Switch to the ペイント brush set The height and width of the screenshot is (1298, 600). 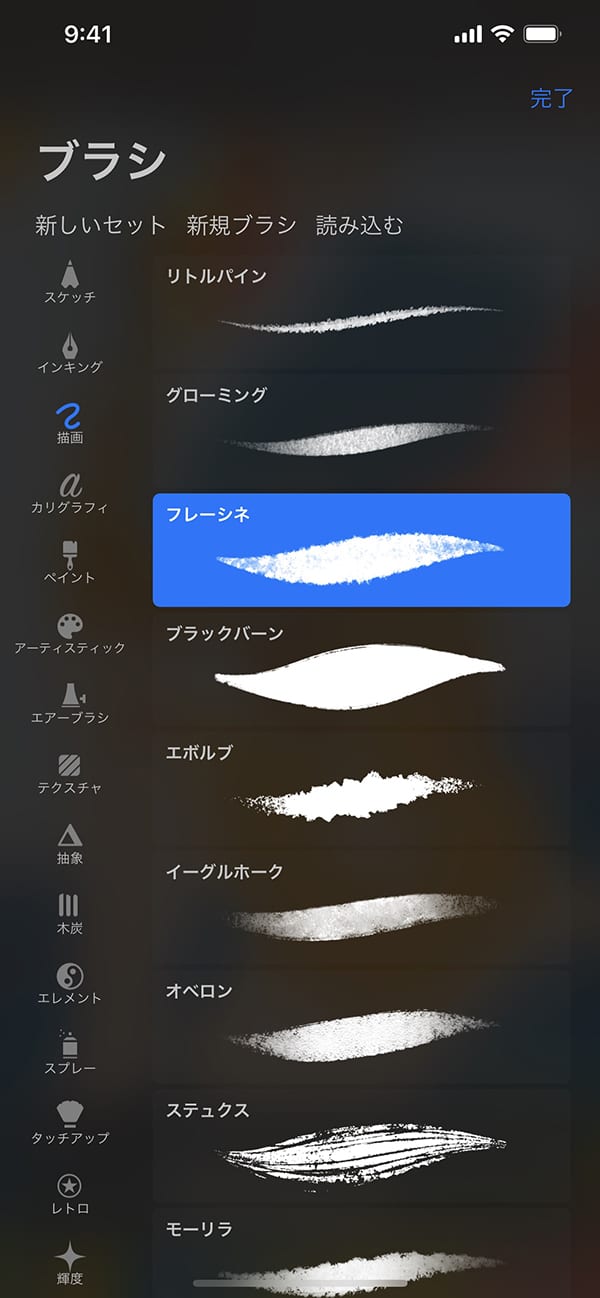tap(70, 562)
